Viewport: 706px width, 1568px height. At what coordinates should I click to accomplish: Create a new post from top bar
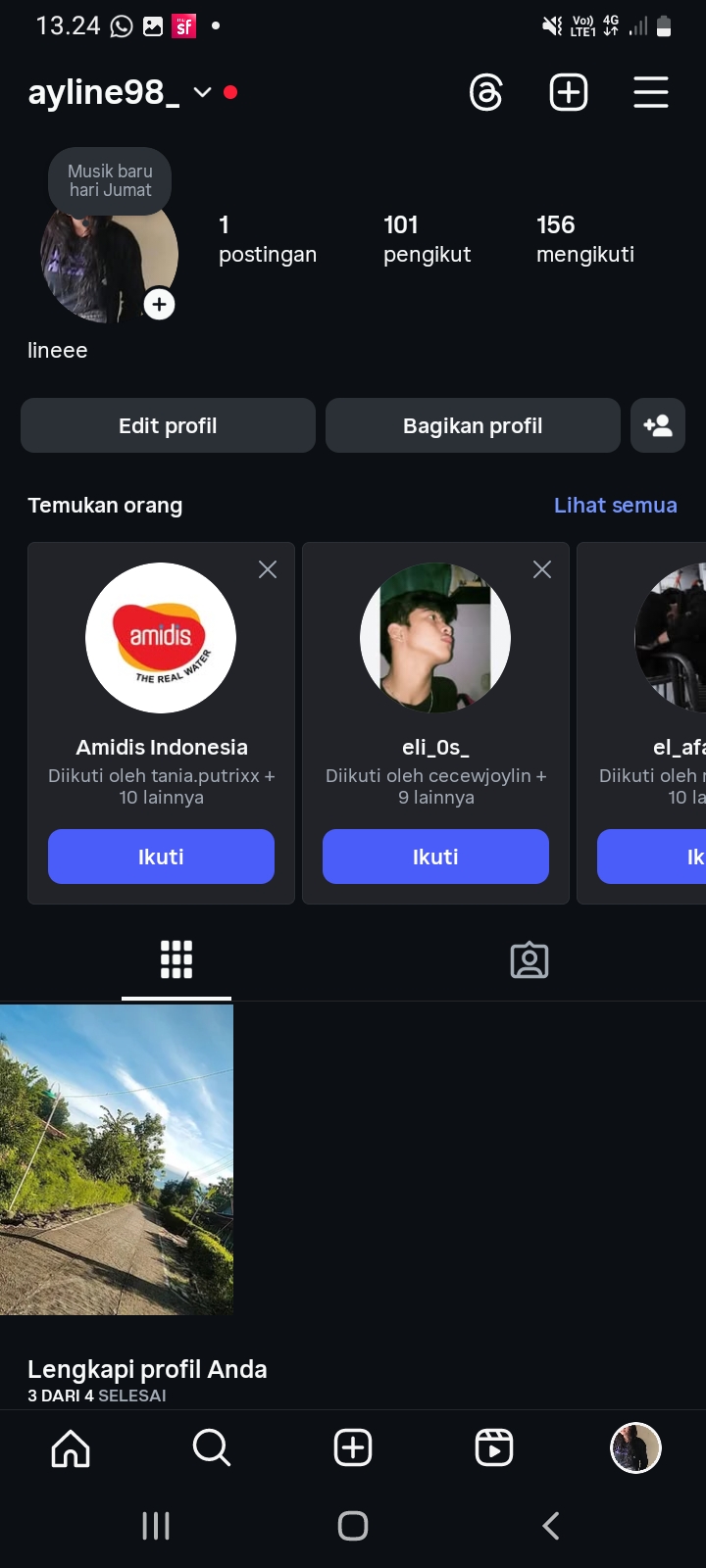[x=569, y=93]
